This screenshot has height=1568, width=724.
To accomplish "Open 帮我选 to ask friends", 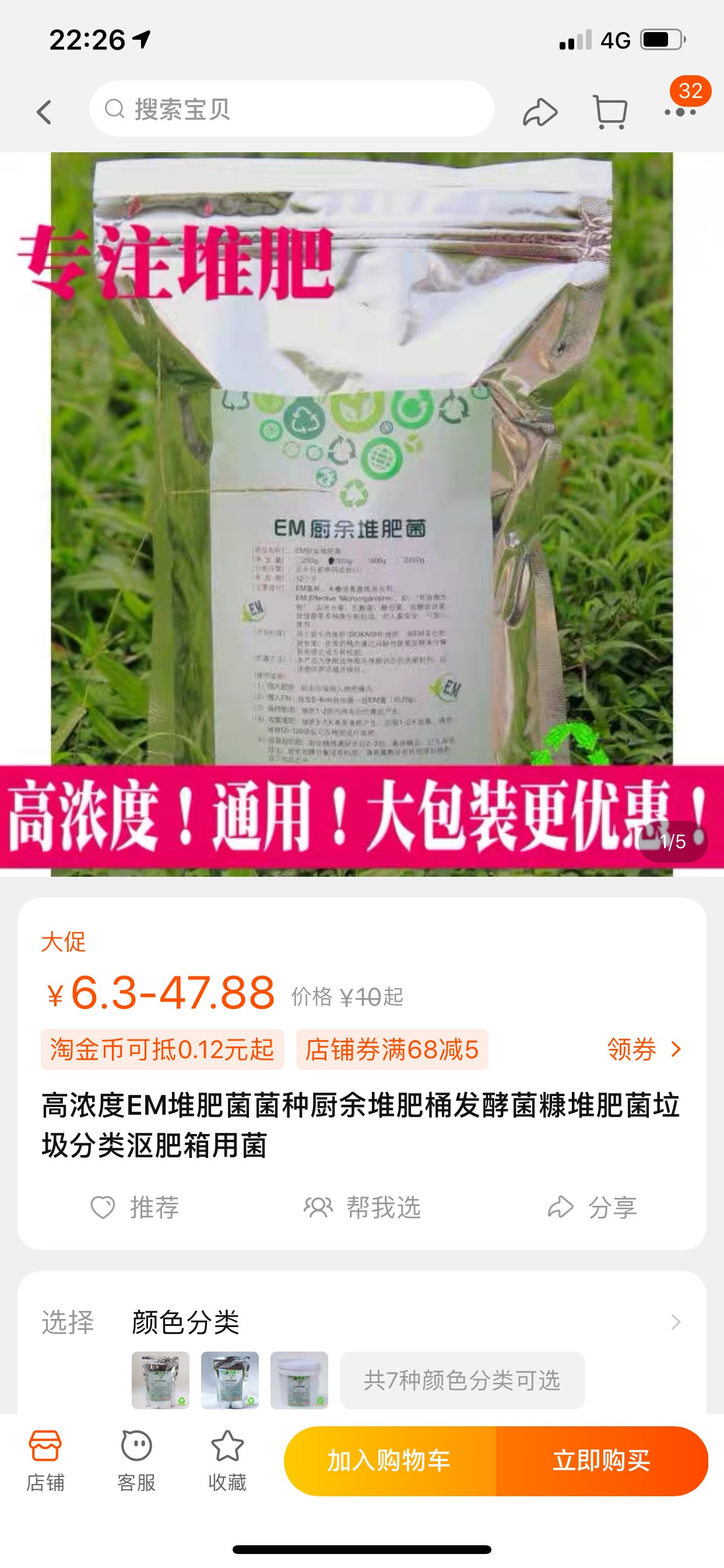I will [x=362, y=1207].
